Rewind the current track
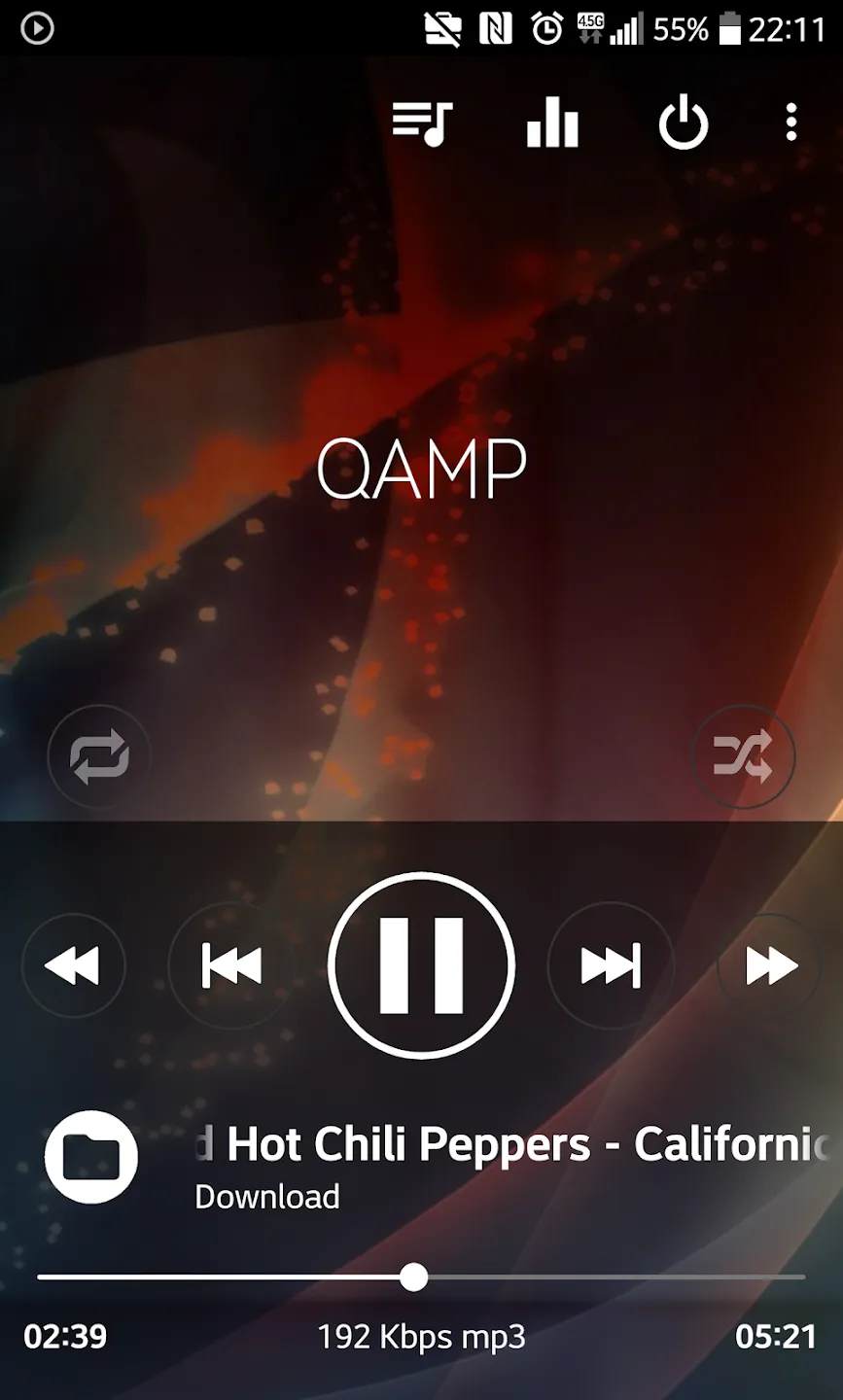 [x=73, y=965]
